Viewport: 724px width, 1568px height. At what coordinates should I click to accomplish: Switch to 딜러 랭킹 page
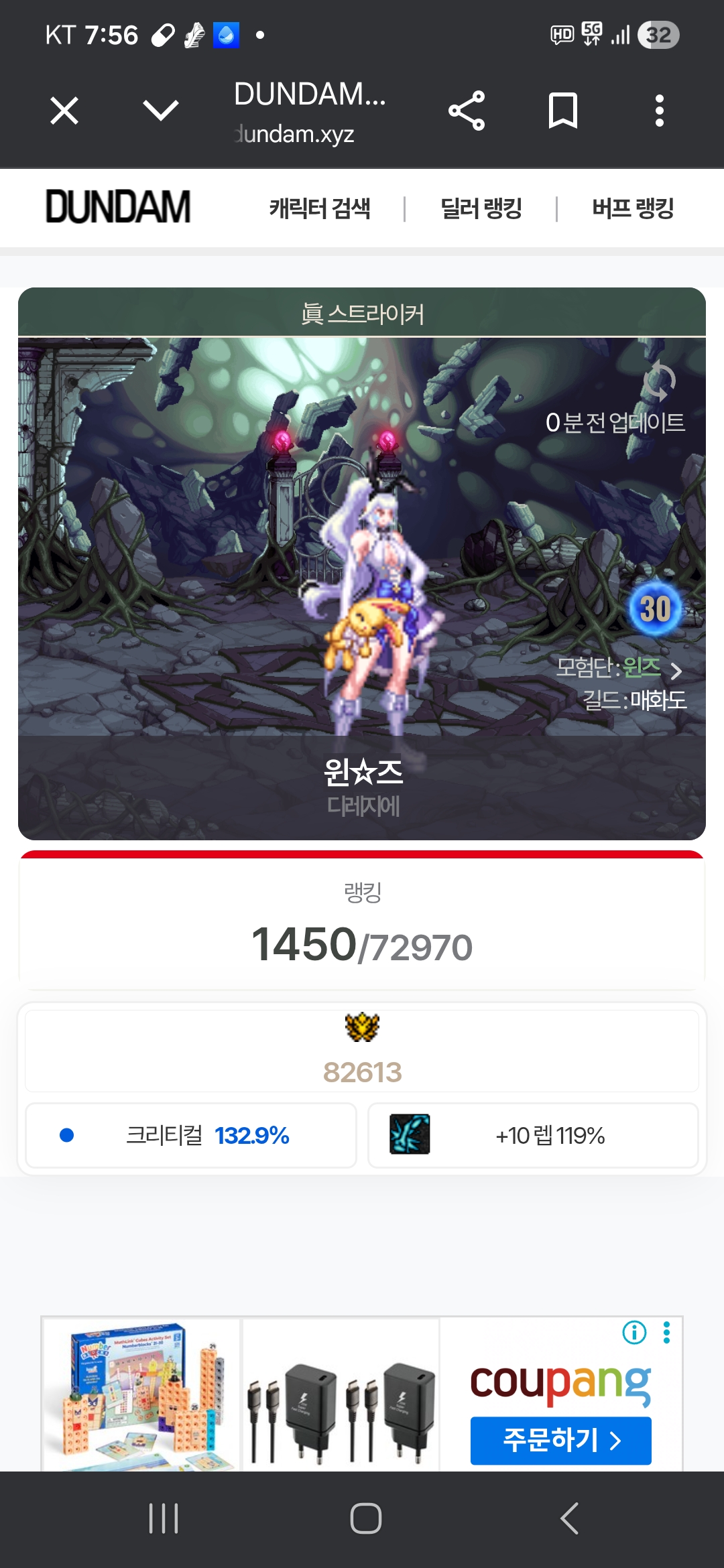(x=481, y=208)
